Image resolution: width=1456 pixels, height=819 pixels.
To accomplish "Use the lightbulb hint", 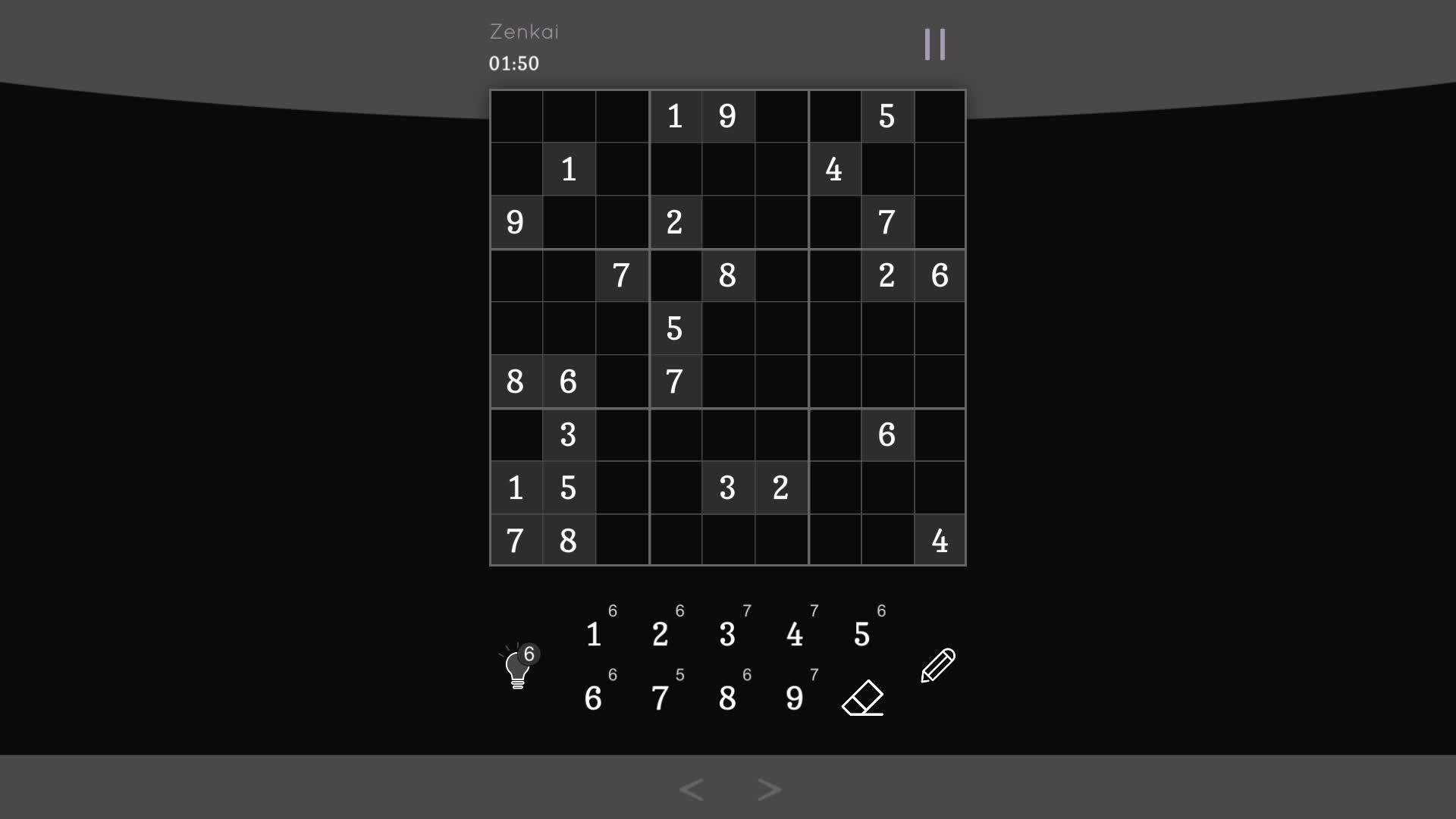I will pos(518,668).
